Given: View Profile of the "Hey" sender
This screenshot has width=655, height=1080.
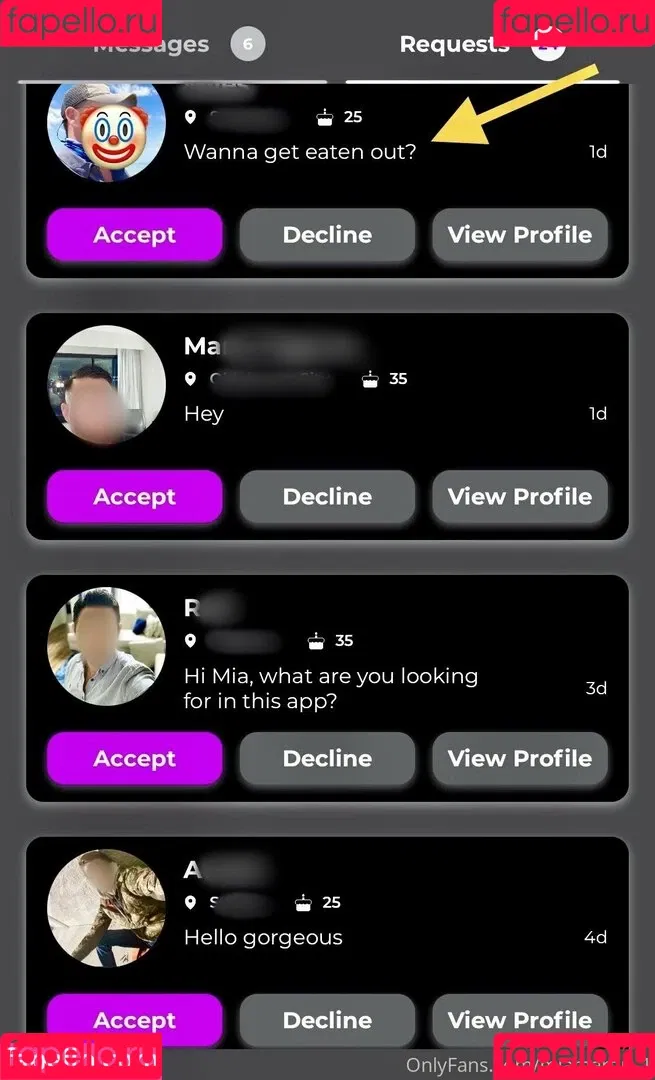Looking at the screenshot, I should point(519,497).
